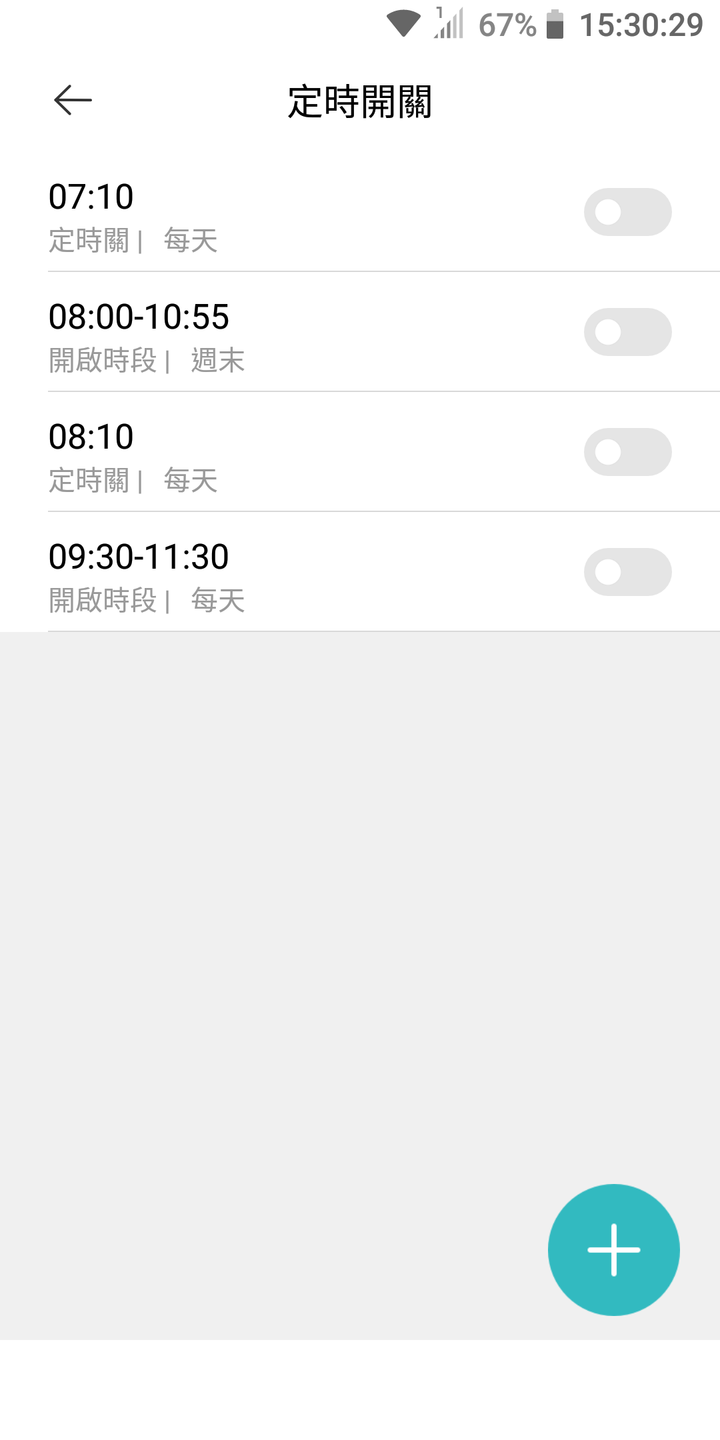Toggle the 08:10 daily timer on
Viewport: 720px width, 1440px height.
[x=628, y=452]
